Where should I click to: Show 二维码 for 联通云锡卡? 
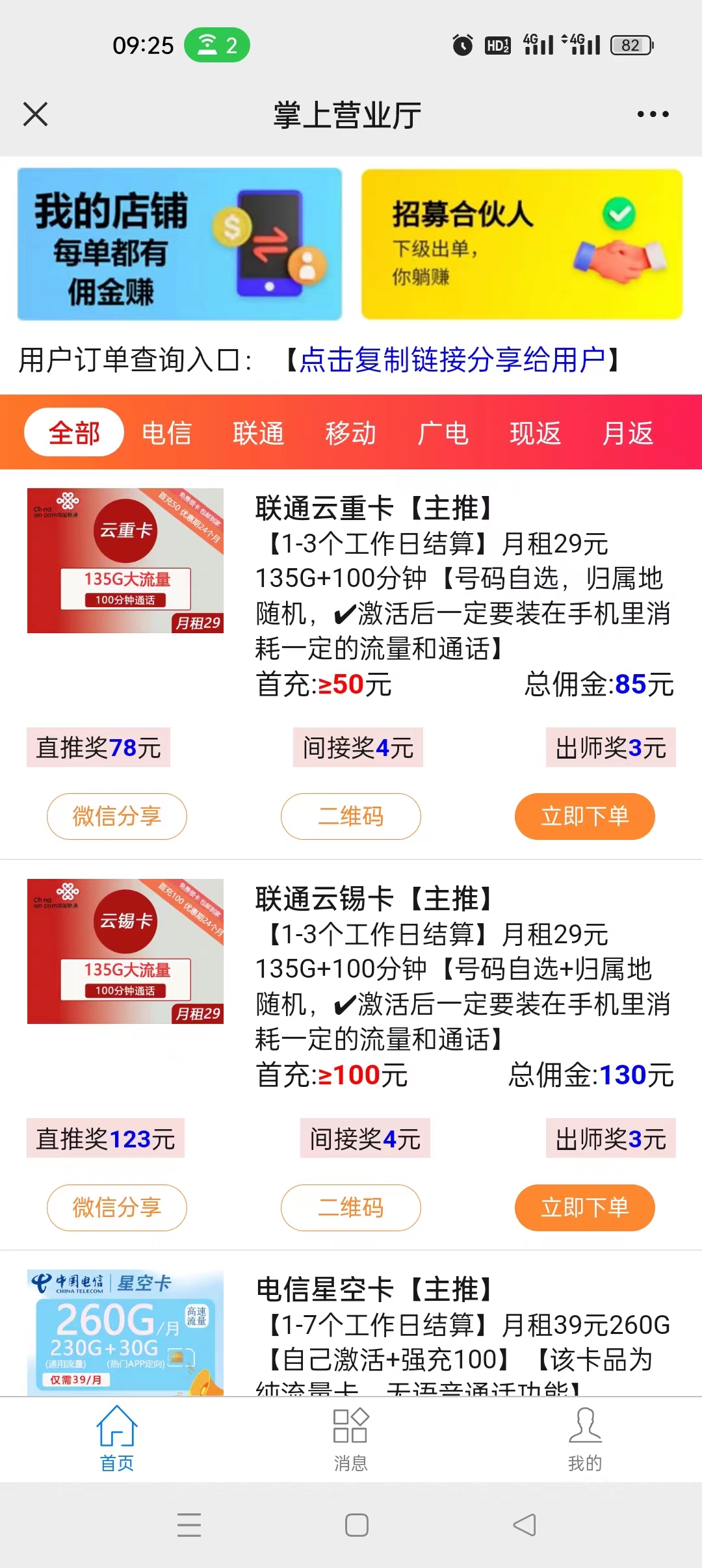[x=351, y=1207]
